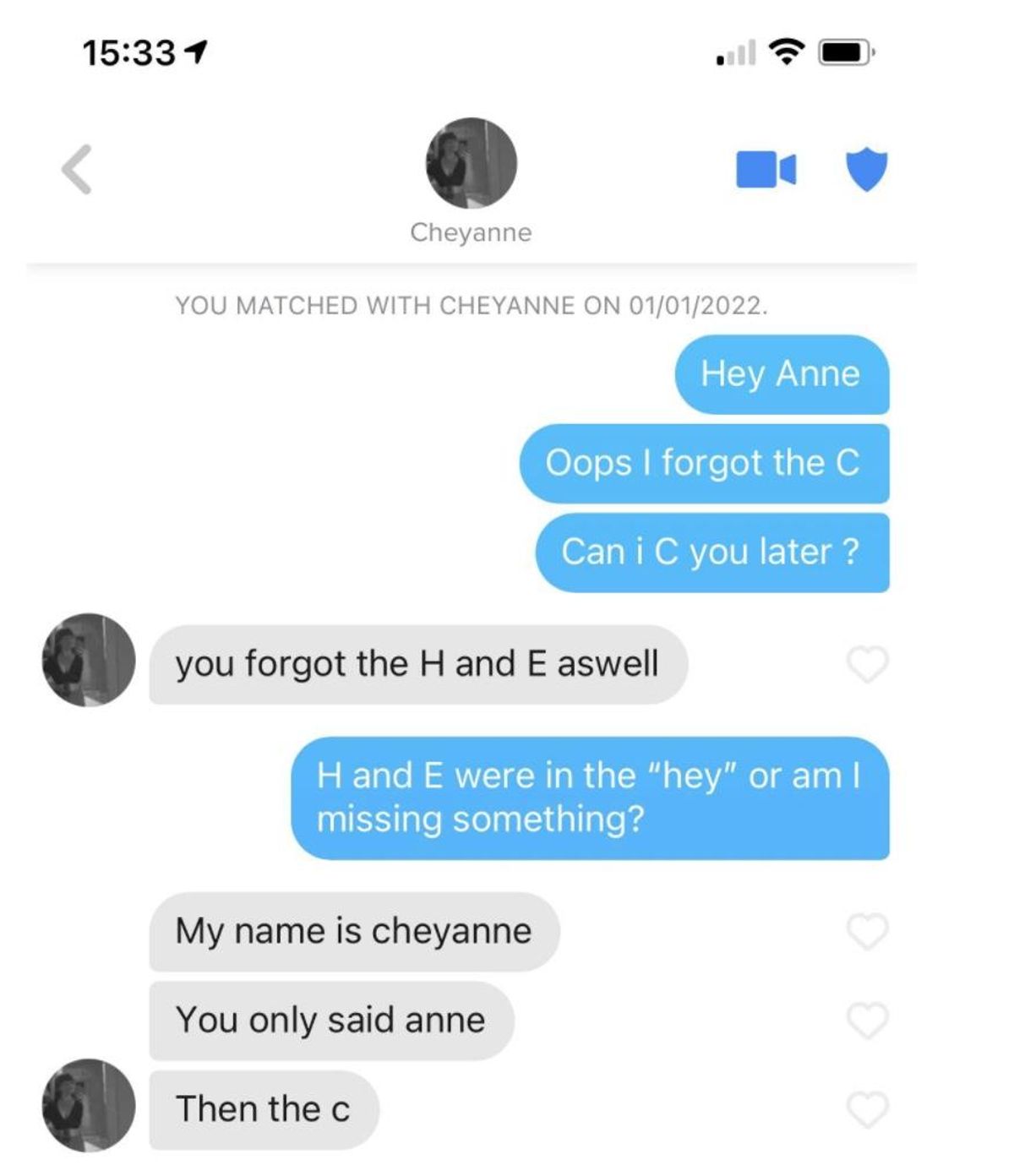
Task: Tap Cheyanne's avatar beside "Then the c"
Action: (89, 1106)
